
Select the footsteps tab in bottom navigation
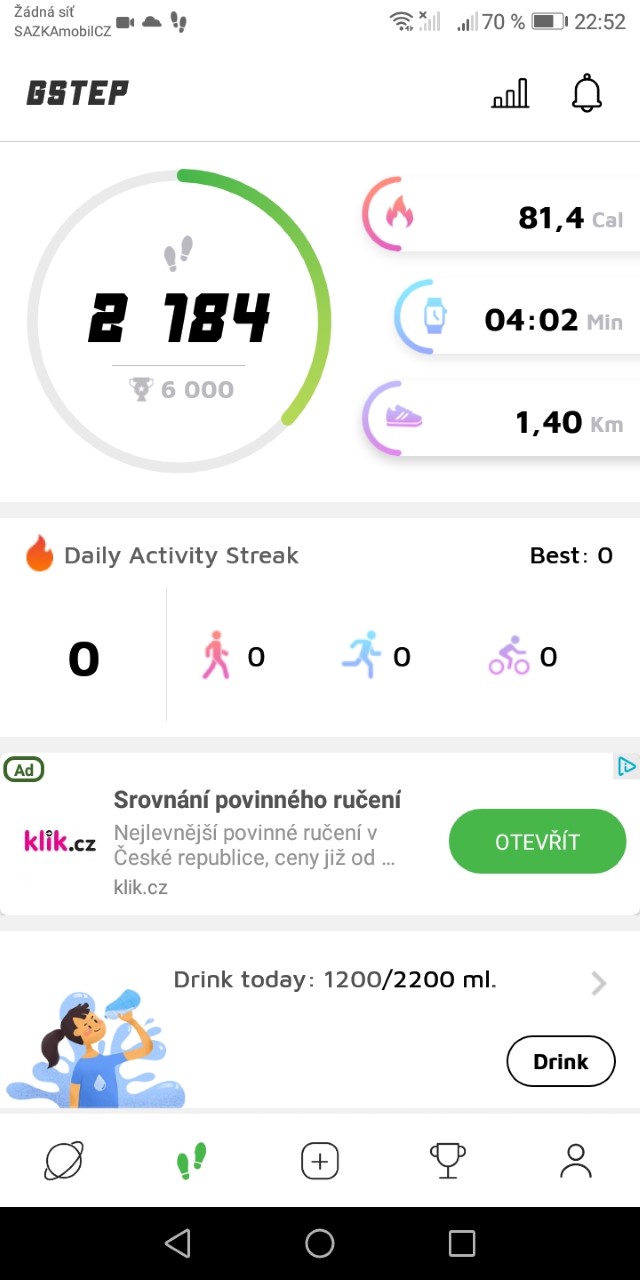(191, 1161)
